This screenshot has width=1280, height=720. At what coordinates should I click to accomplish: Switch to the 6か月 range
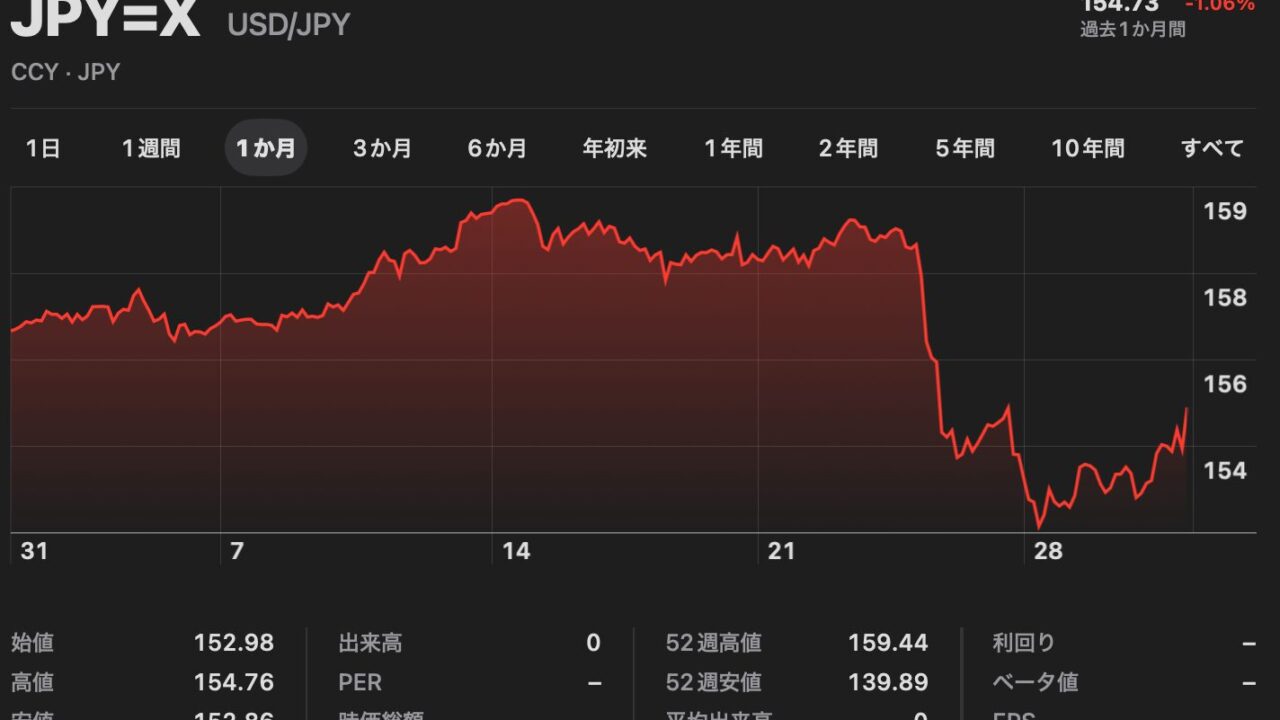[497, 149]
